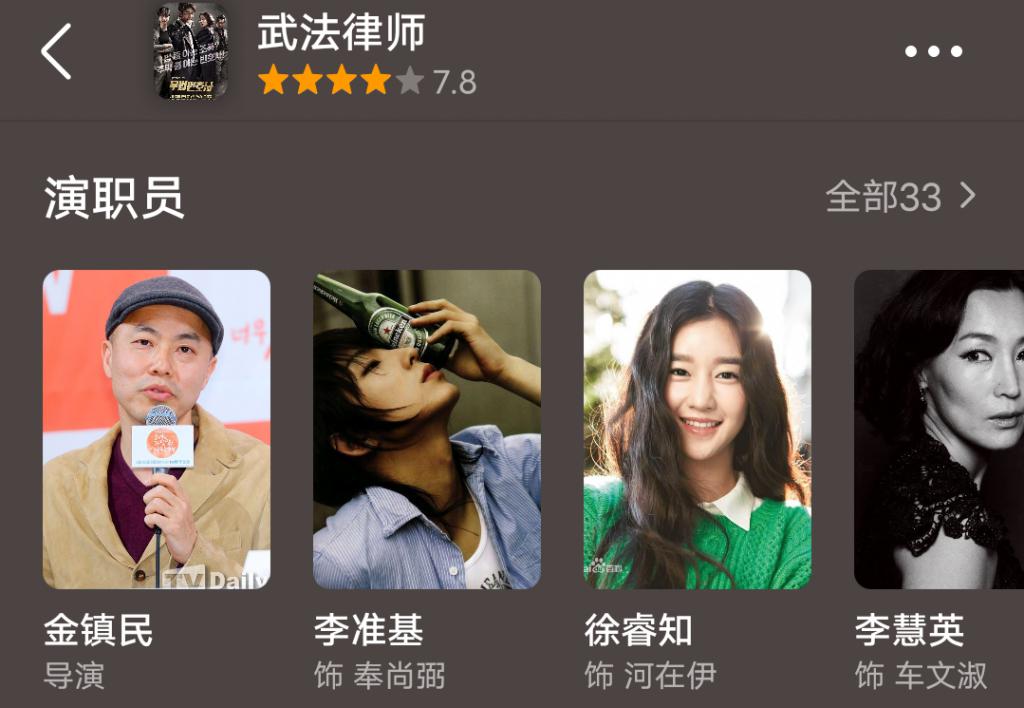Go back using the arrow icon
This screenshot has height=708, width=1024.
tap(56, 51)
